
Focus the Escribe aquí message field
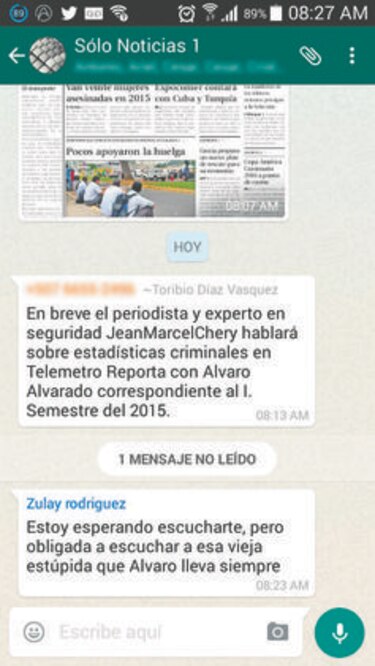point(161,632)
